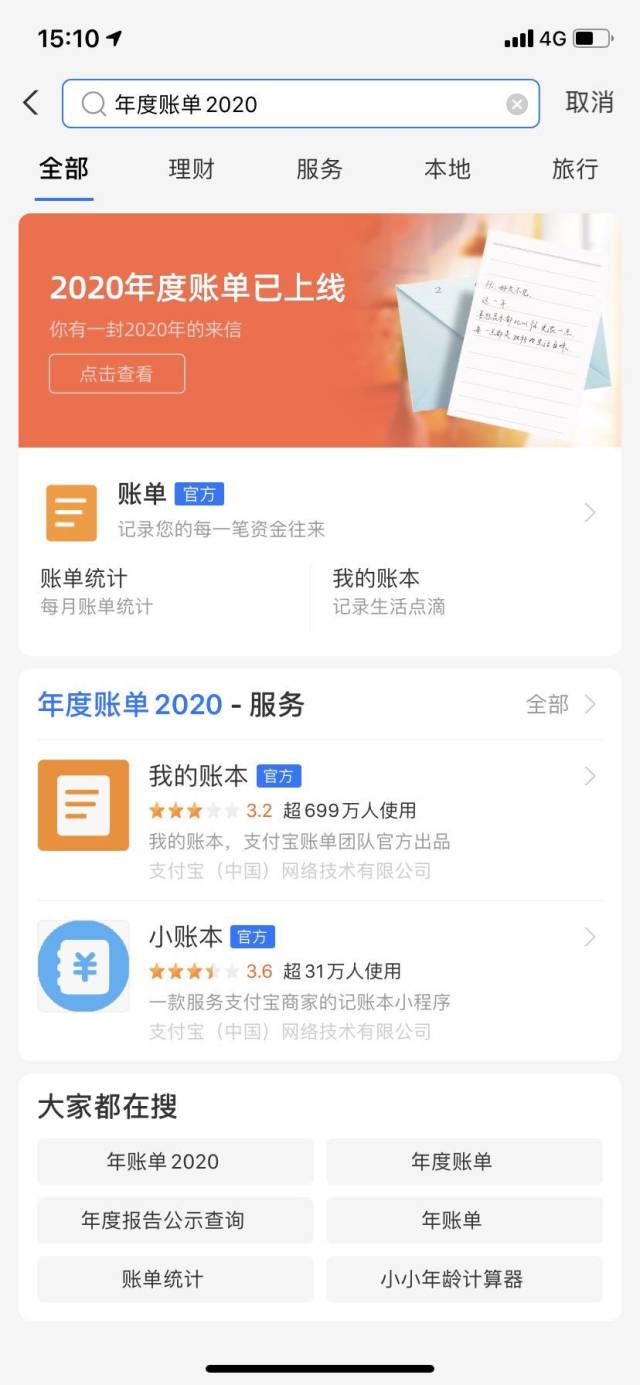The image size is (640, 1385).
Task: Open the 我的账本 shortcut under 账单
Action: [389, 591]
